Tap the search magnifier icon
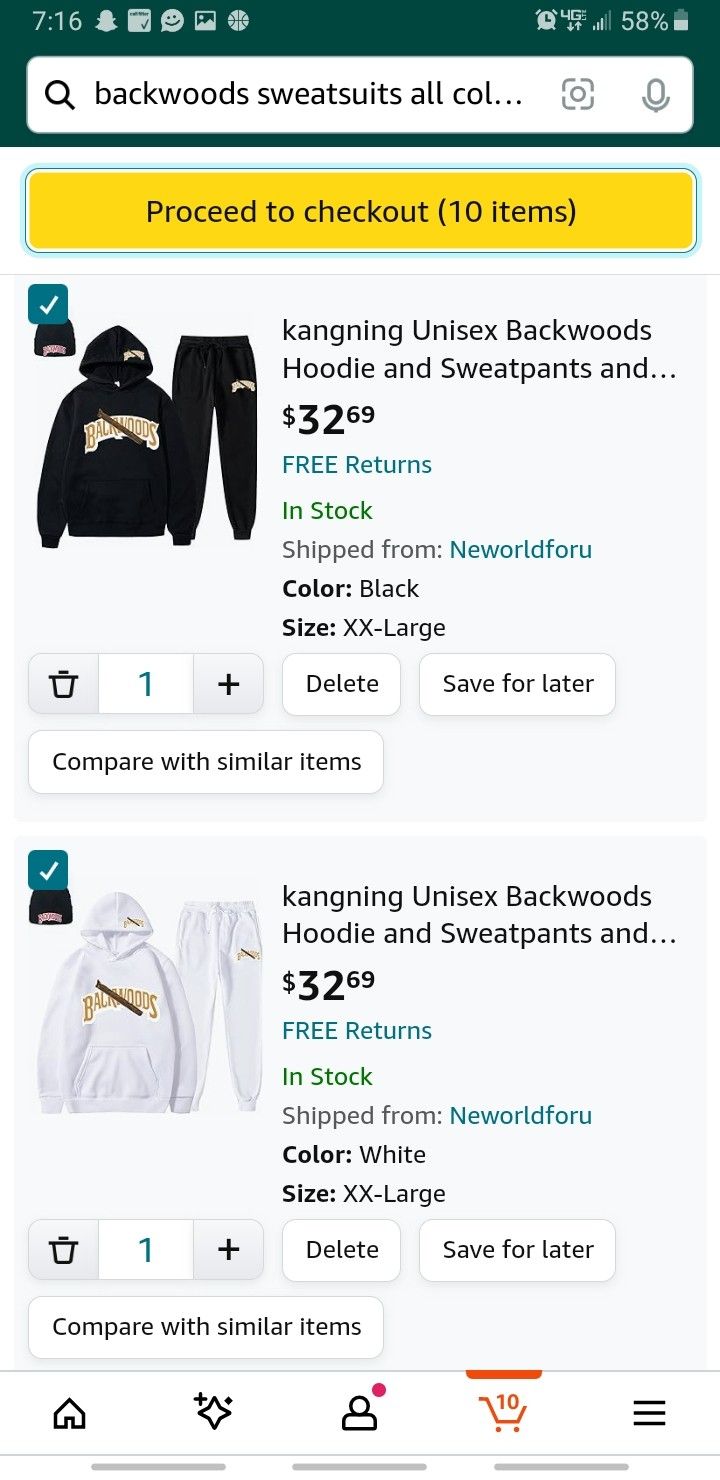The width and height of the screenshot is (720, 1480). pos(60,94)
